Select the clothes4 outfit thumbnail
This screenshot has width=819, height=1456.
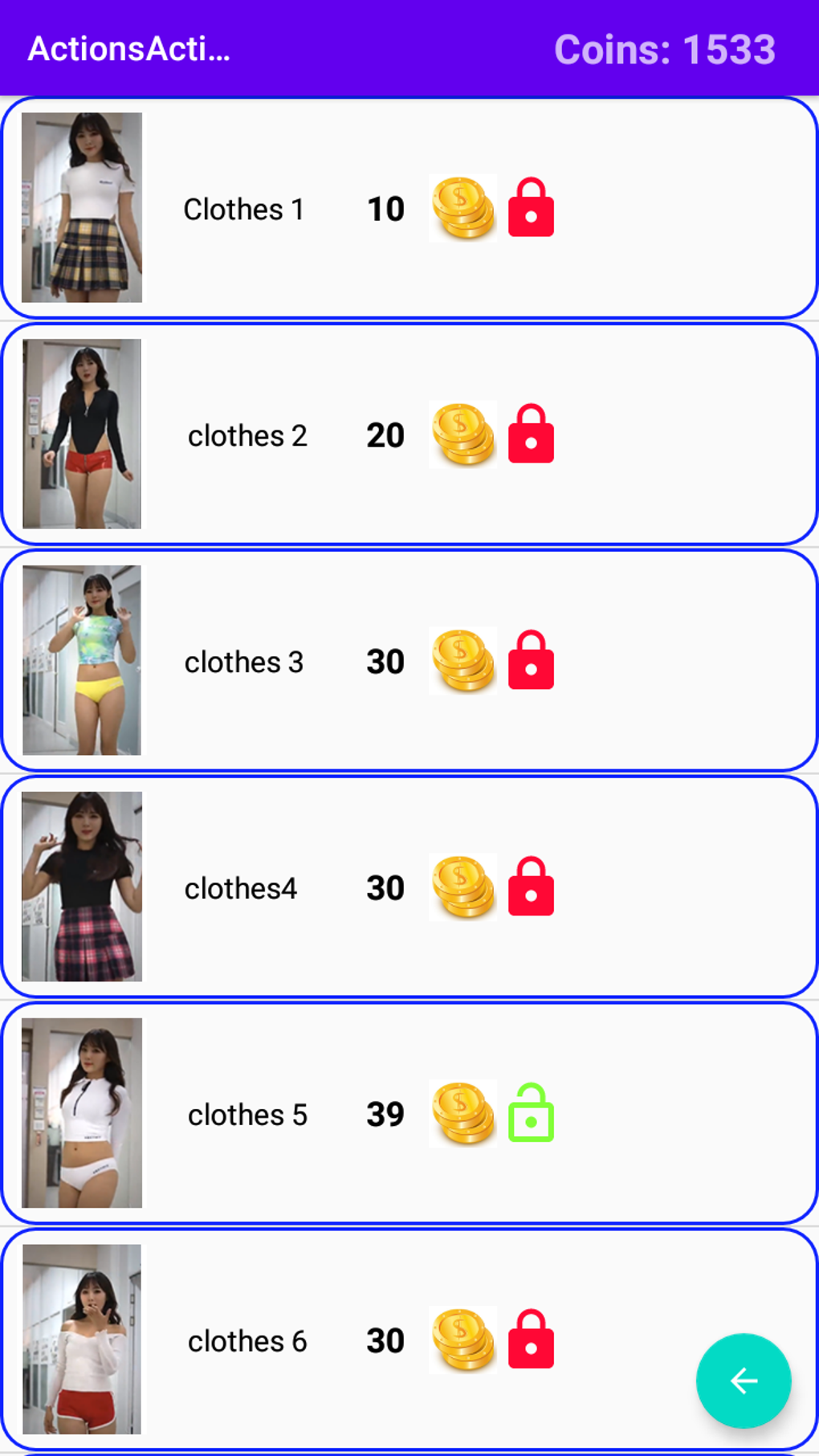point(82,887)
